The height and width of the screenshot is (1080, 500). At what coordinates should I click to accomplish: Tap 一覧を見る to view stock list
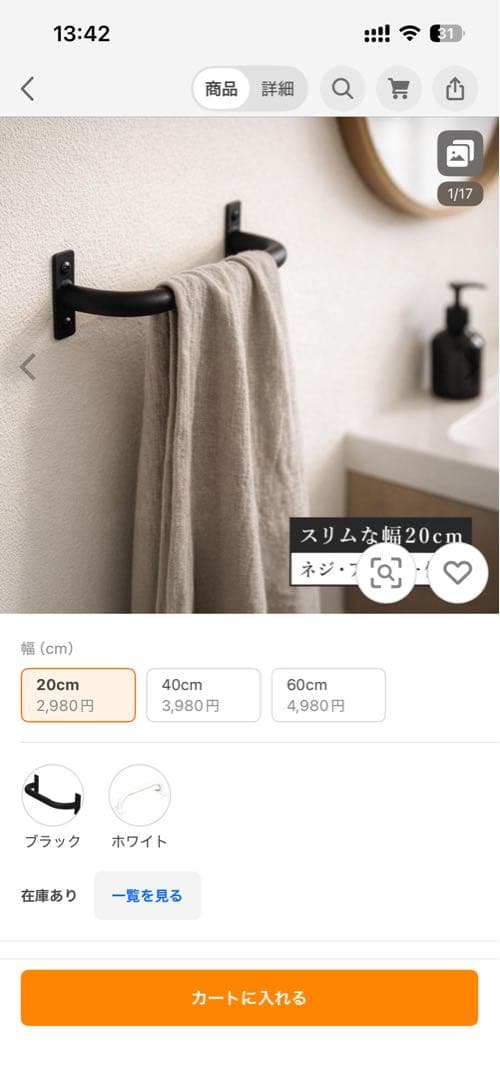point(147,895)
